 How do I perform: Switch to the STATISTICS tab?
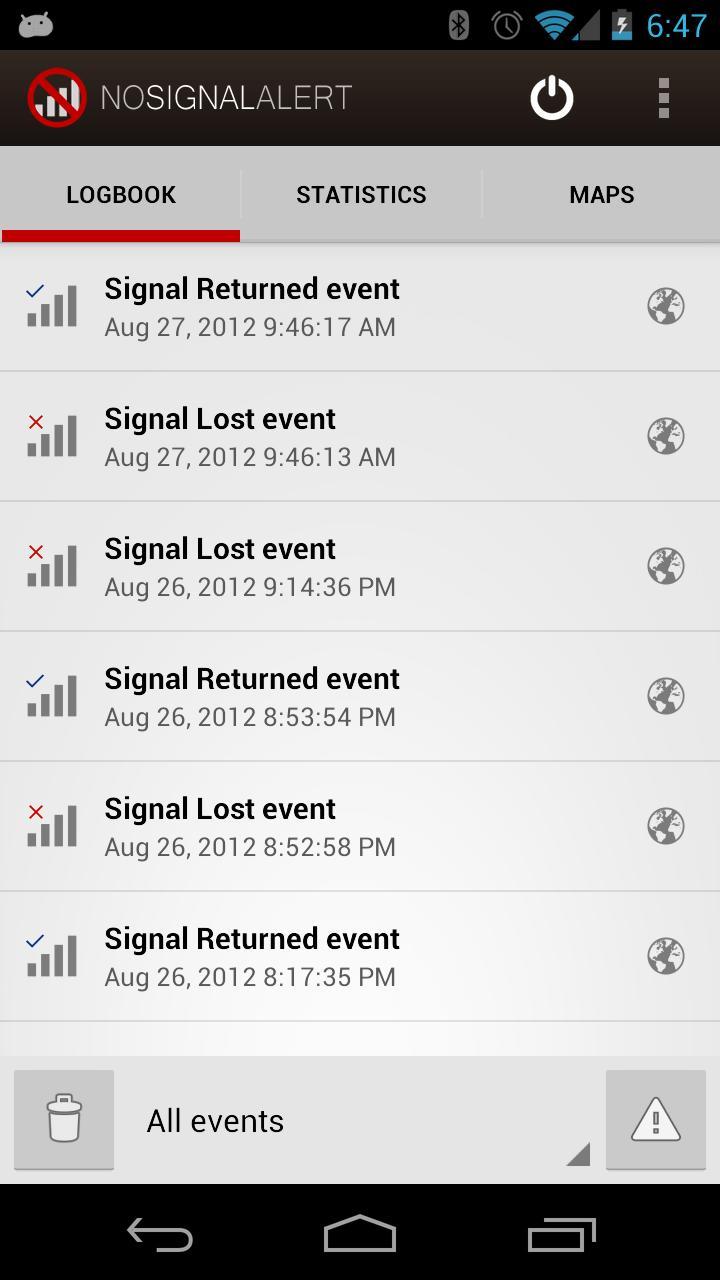[361, 194]
